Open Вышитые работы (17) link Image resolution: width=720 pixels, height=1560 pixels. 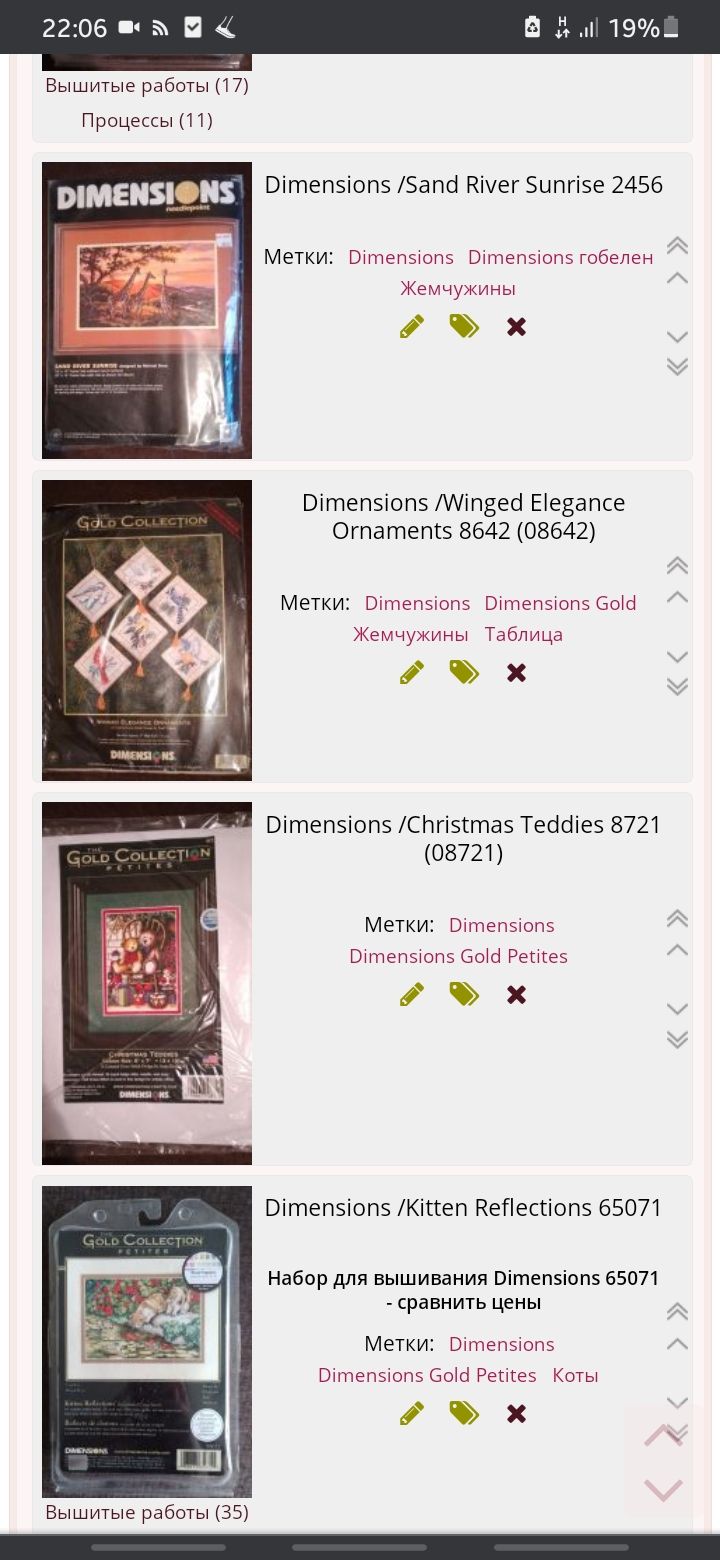click(x=147, y=85)
